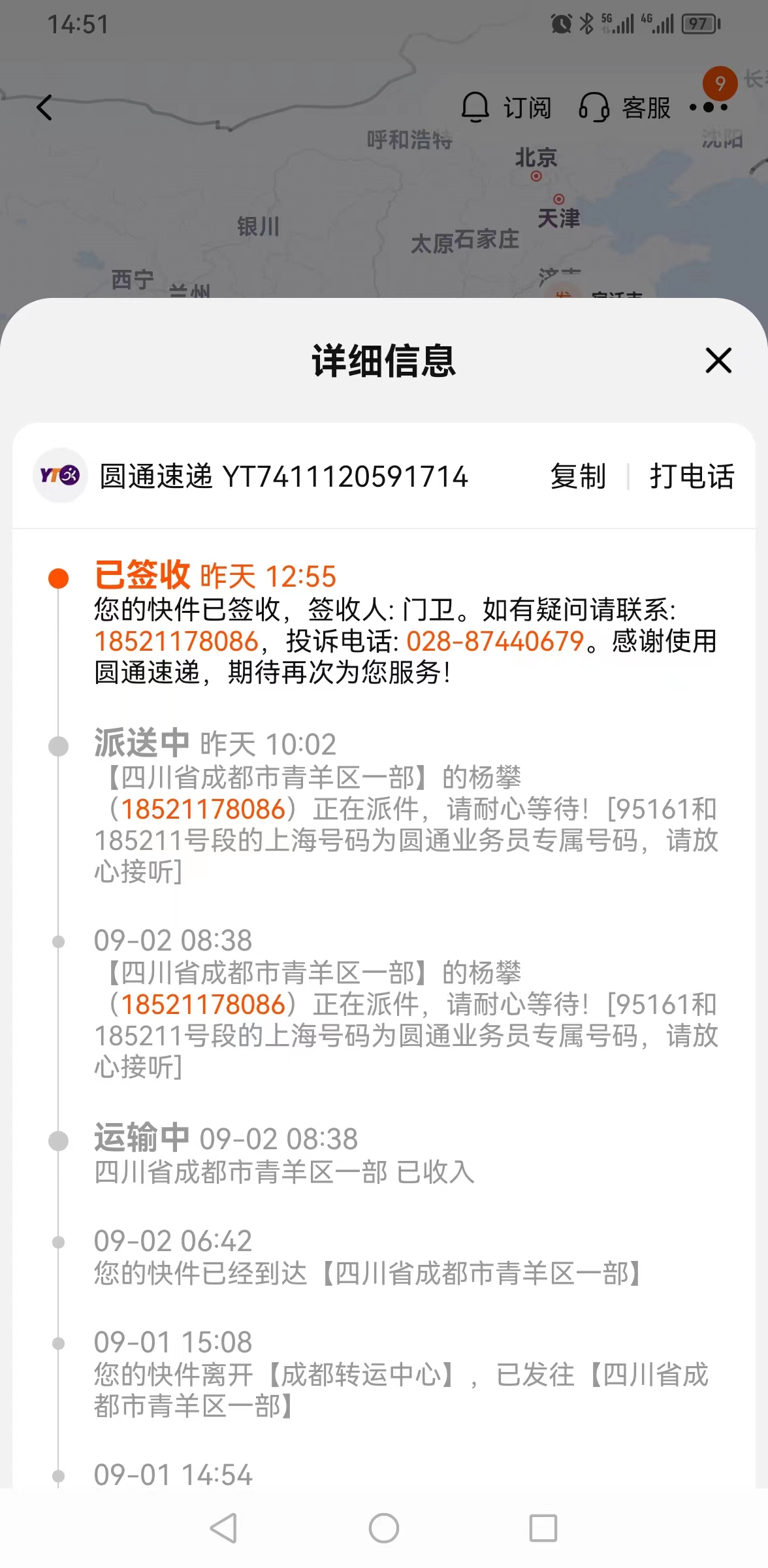Call complaint line 028-87440679
The height and width of the screenshot is (1568, 768).
coord(495,642)
